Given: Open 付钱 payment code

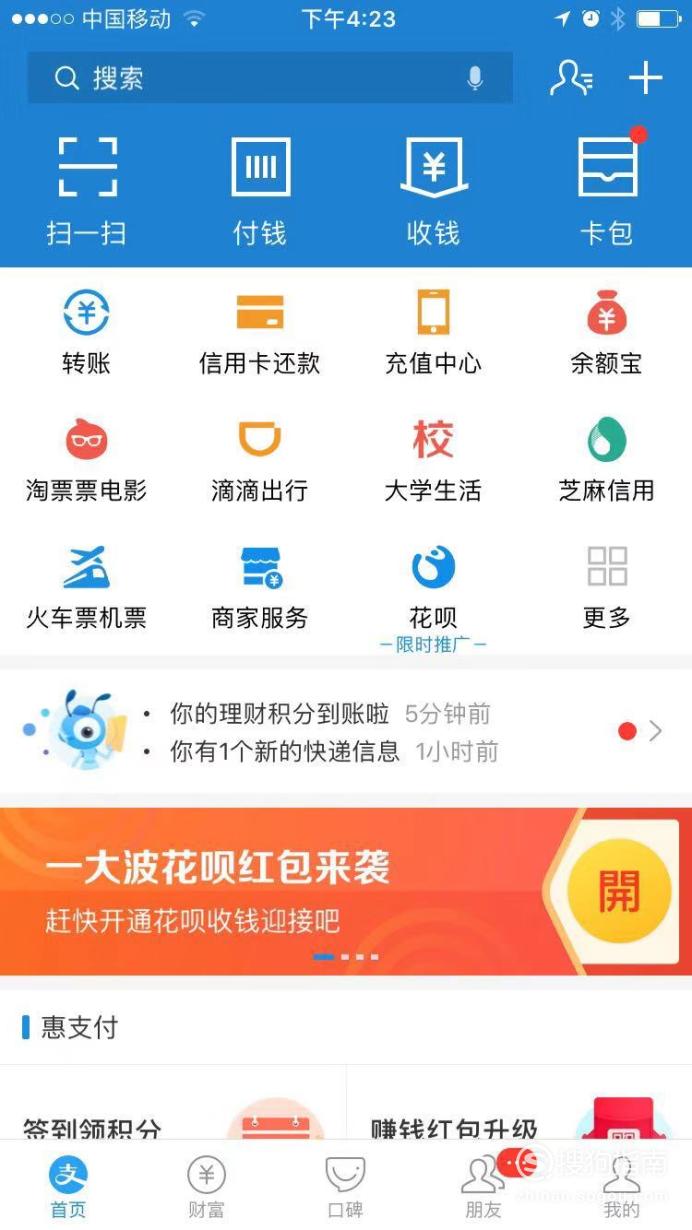Looking at the screenshot, I should pyautogui.click(x=260, y=191).
